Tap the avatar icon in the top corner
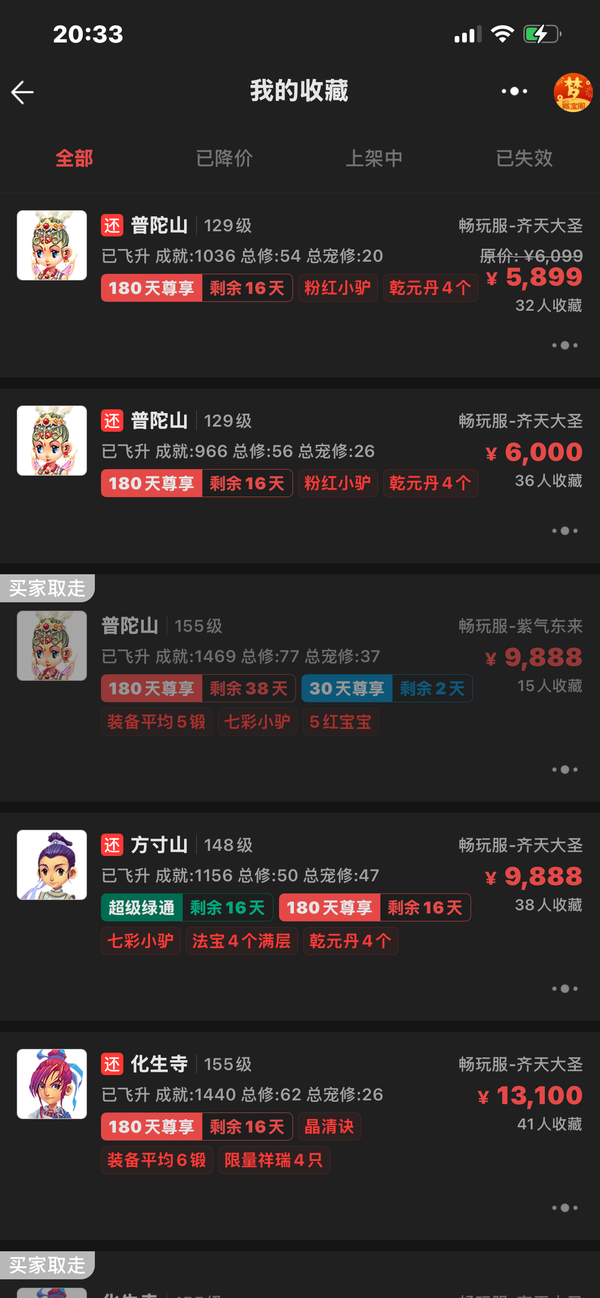The image size is (600, 1298). point(573,92)
